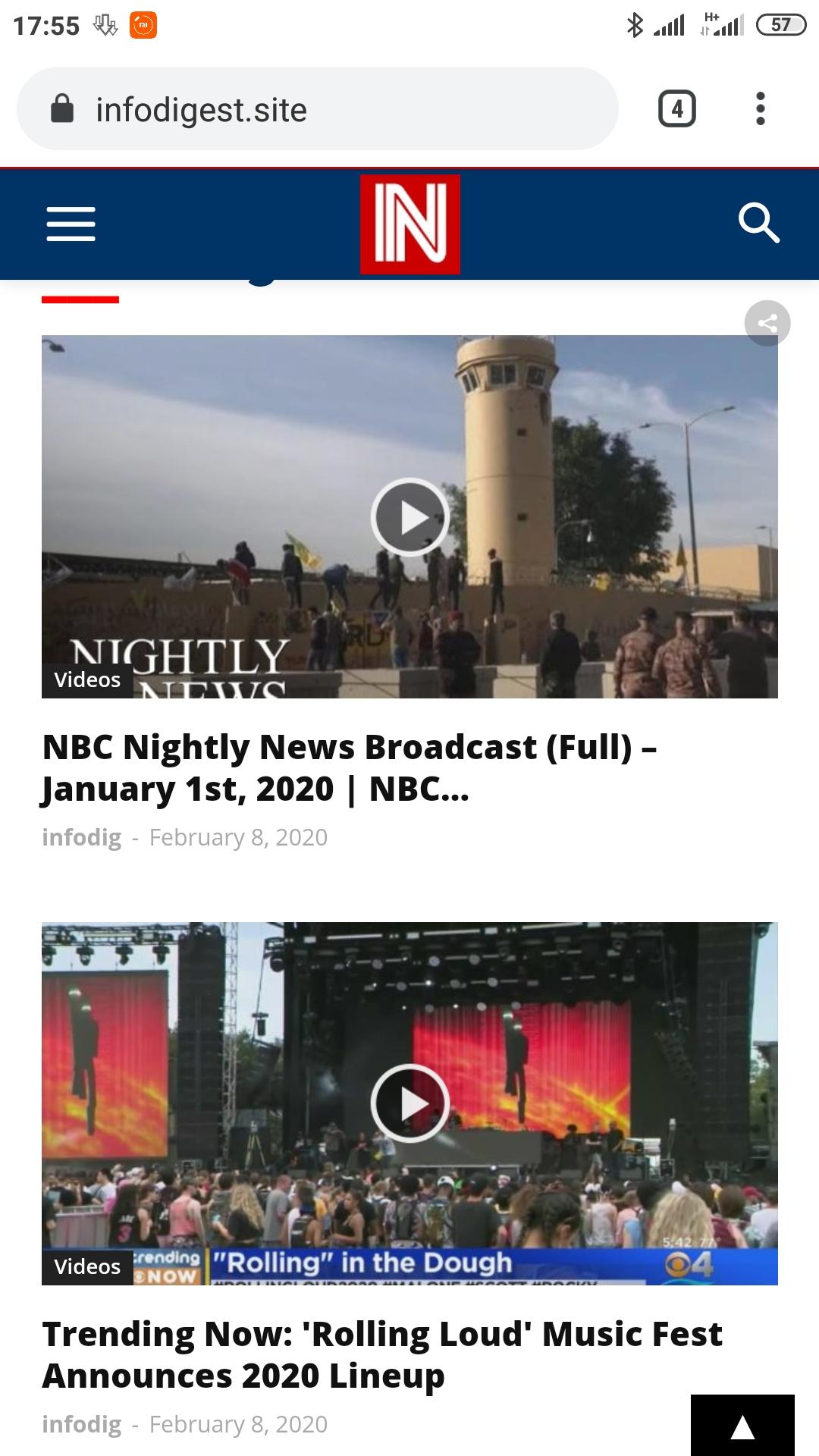
Task: Tap the back-to-top arrow button
Action: [742, 1426]
